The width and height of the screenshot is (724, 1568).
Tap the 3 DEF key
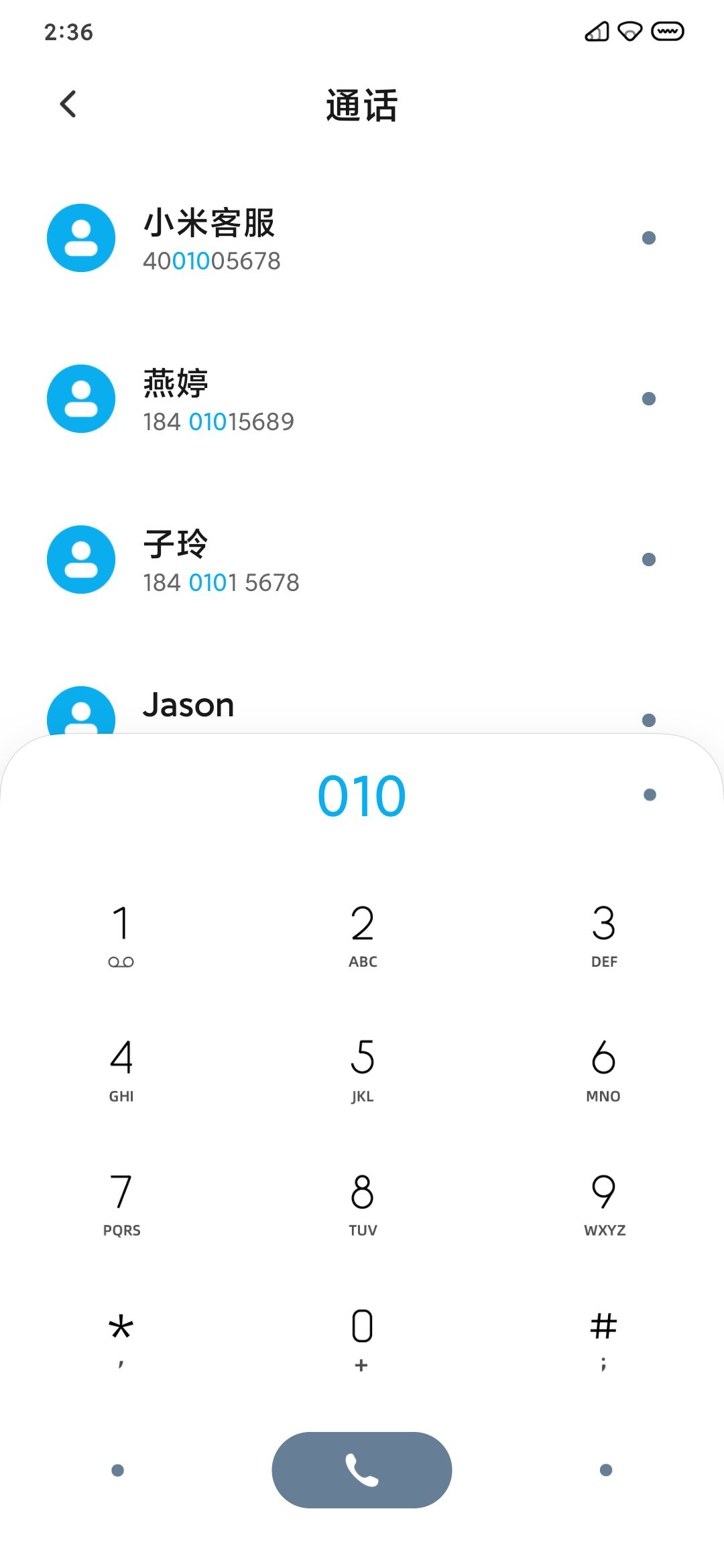point(603,935)
